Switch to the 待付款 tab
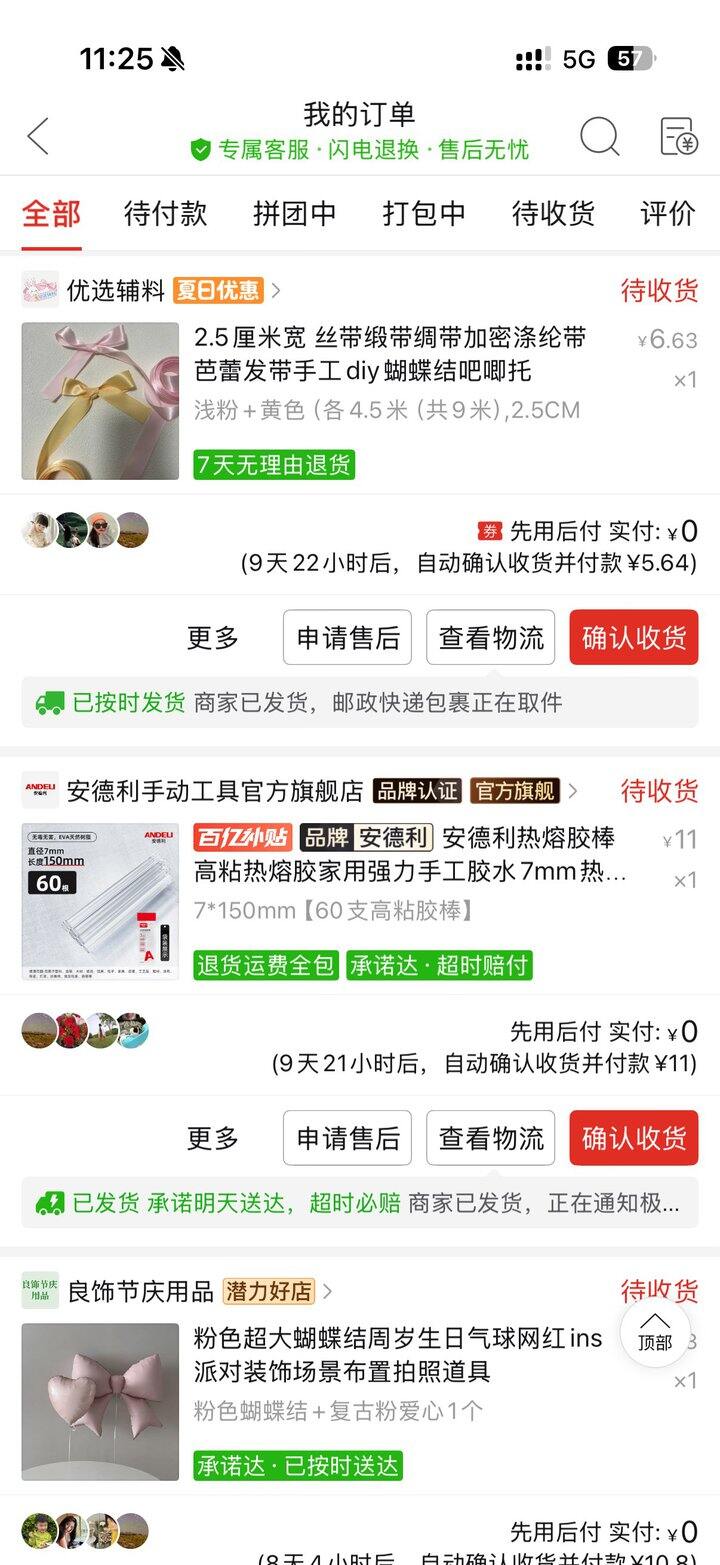Viewport: 720px width, 1565px height. [x=165, y=213]
